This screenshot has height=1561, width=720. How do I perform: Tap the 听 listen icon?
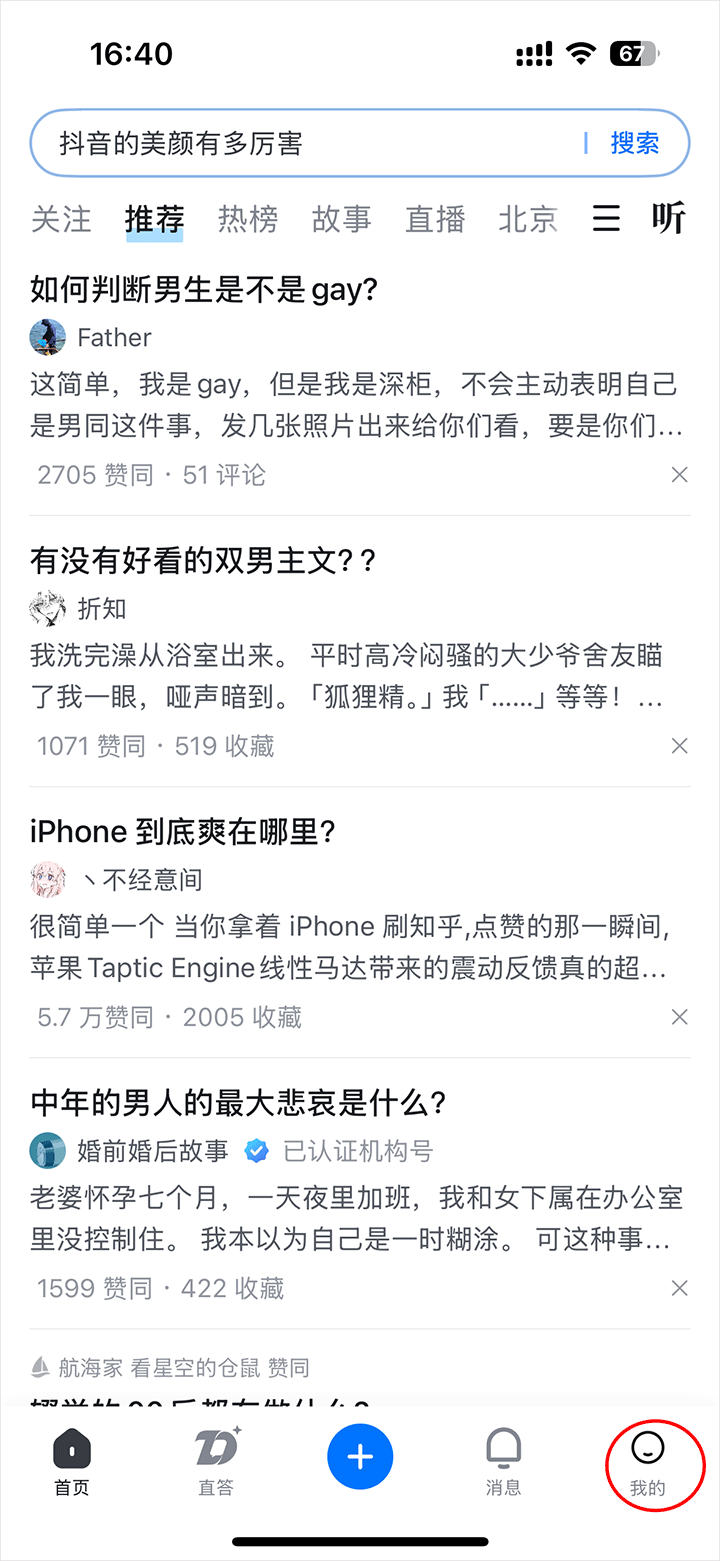coord(668,219)
